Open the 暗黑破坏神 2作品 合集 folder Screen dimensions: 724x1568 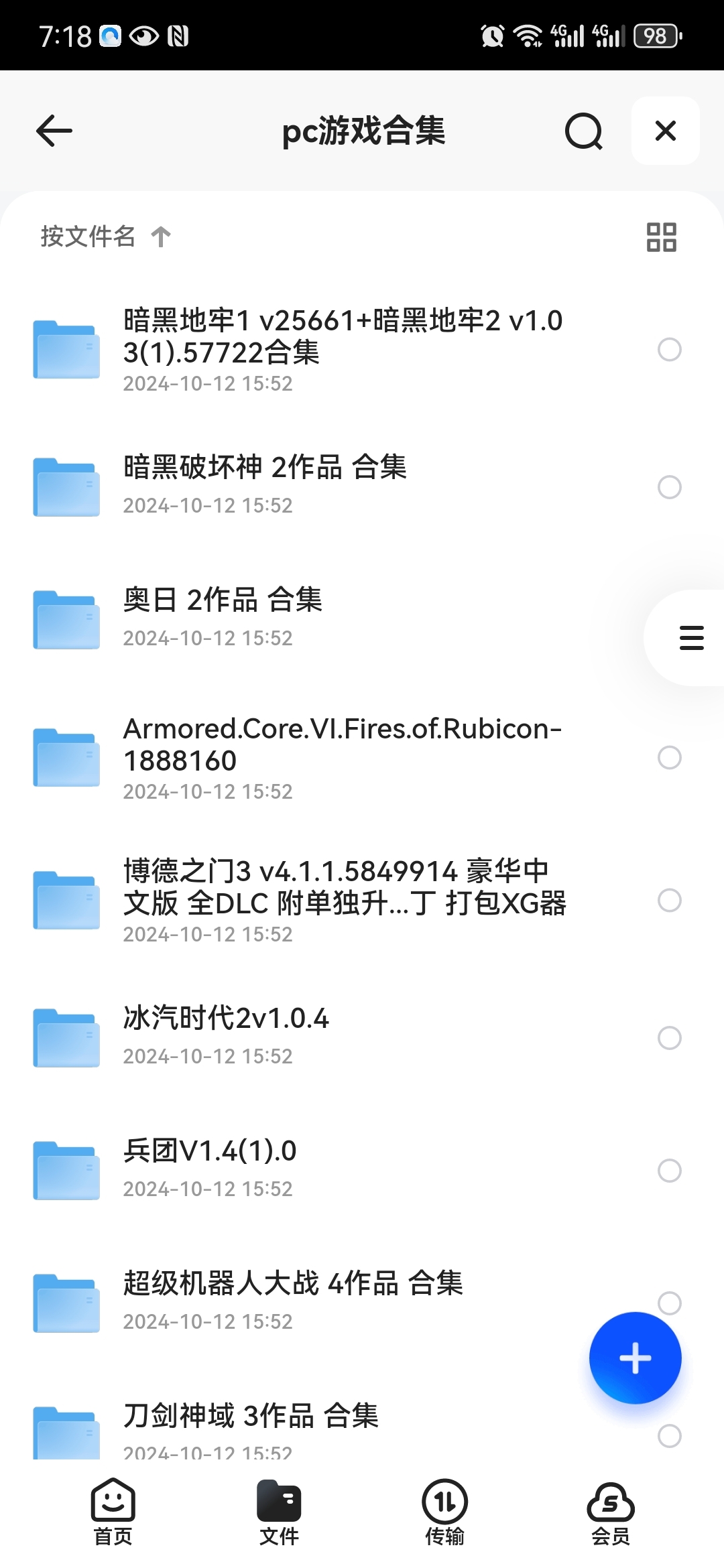click(x=362, y=486)
